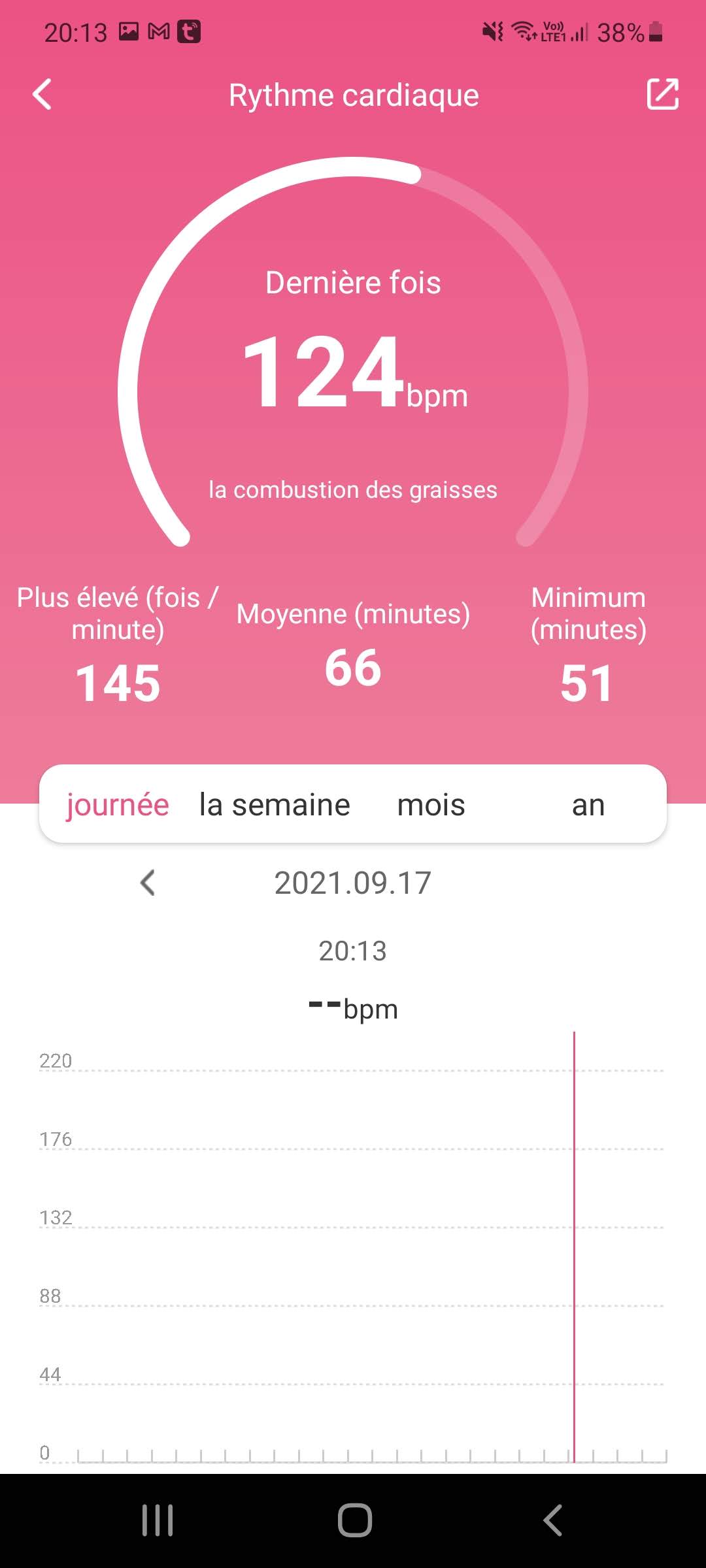Go back from Rythme cardiaque screen
This screenshot has width=706, height=1568.
[x=42, y=95]
